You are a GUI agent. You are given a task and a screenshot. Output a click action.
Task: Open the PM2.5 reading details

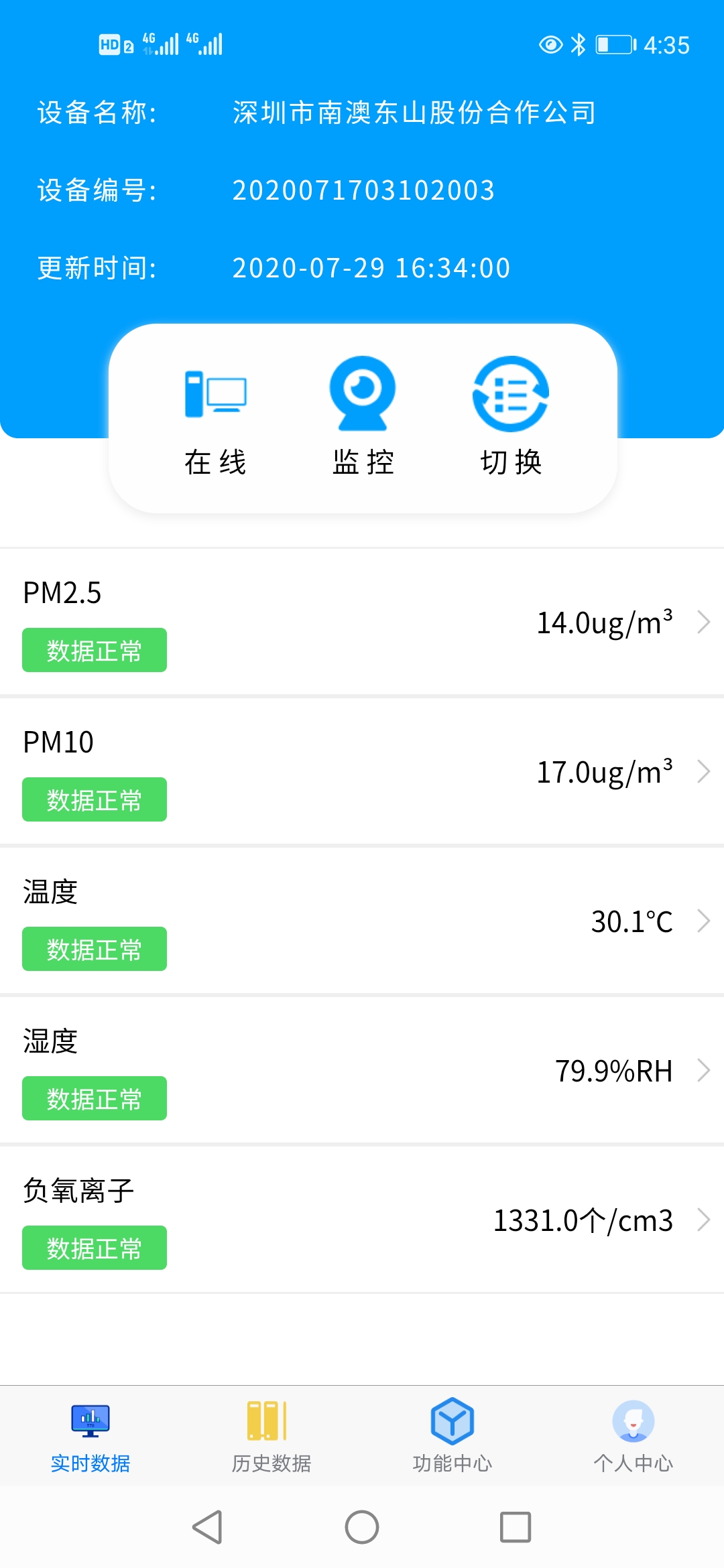click(x=362, y=623)
